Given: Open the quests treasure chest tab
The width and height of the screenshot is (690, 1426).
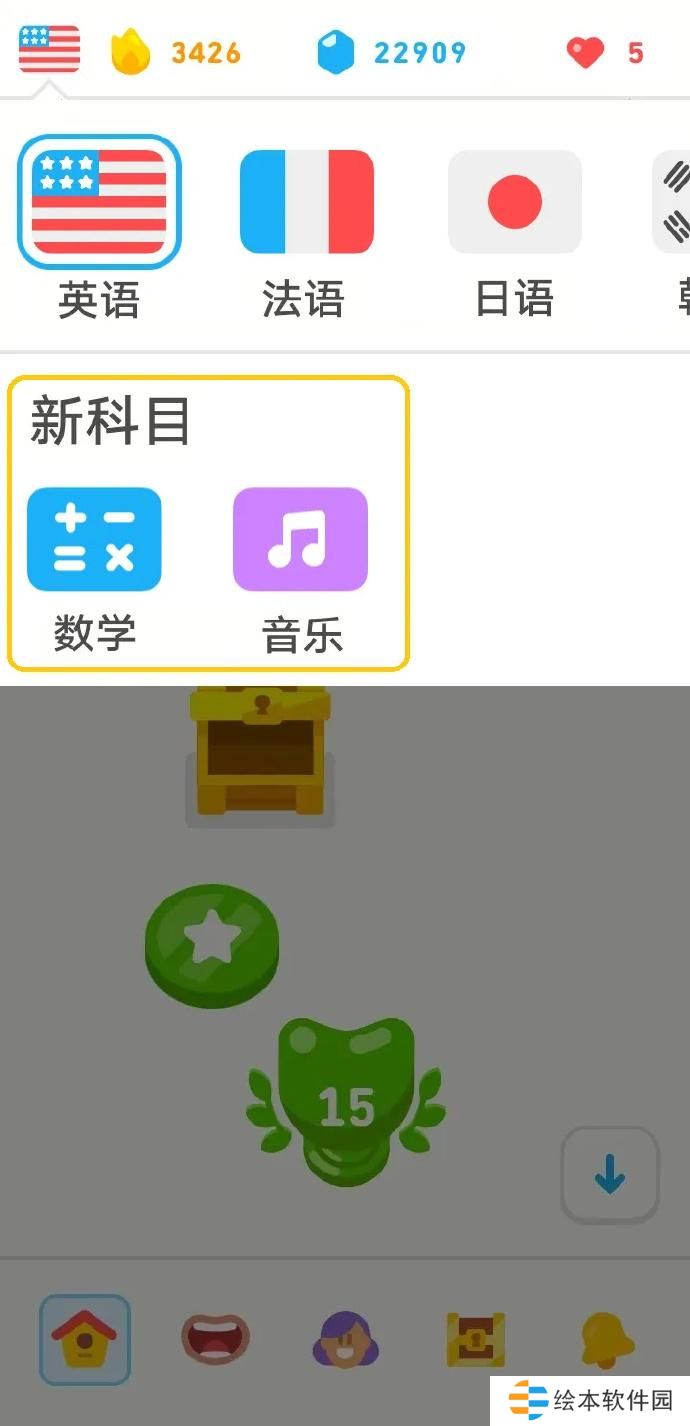Looking at the screenshot, I should 475,1340.
